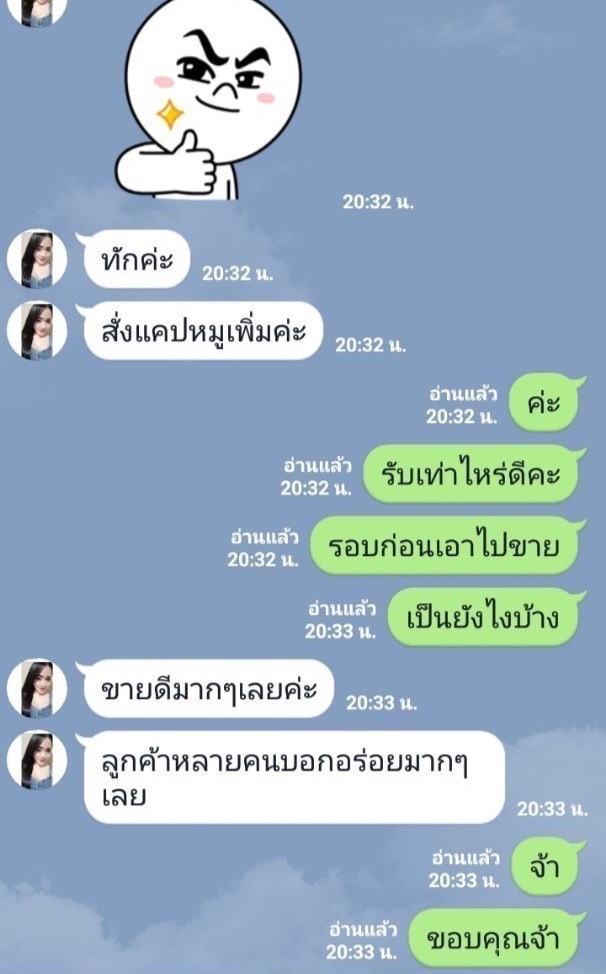The image size is (606, 974).
Task: View the profile from the "ขายดีมากๆเลยค่ะ" avatar
Action: tap(37, 688)
